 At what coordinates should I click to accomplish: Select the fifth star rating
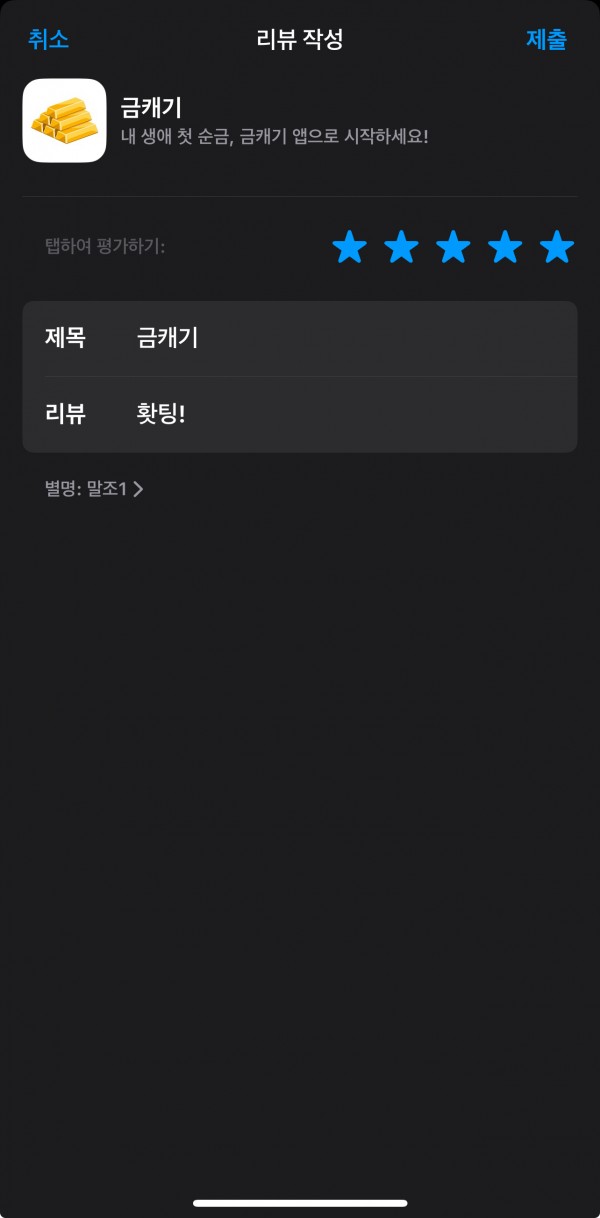[x=557, y=247]
